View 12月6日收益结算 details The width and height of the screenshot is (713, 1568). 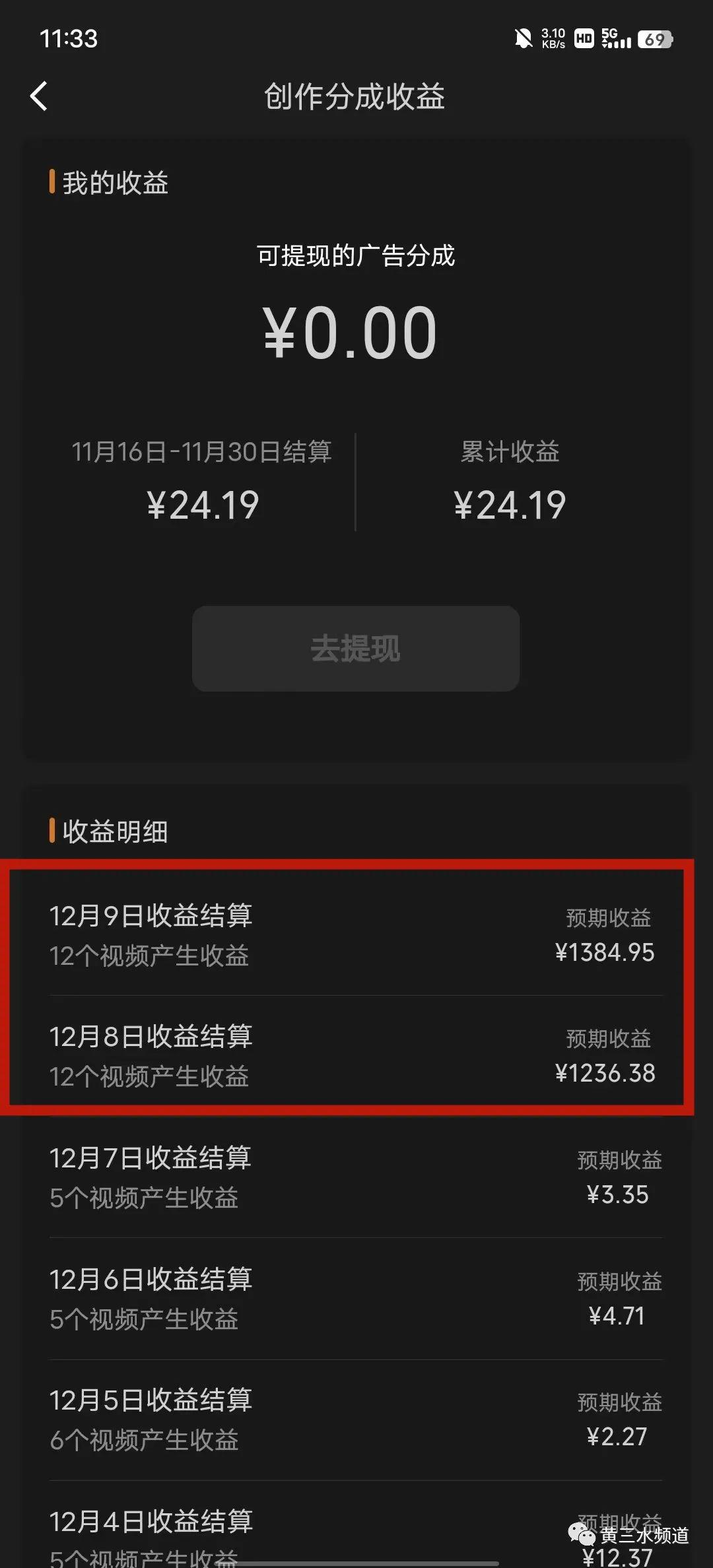point(356,1299)
